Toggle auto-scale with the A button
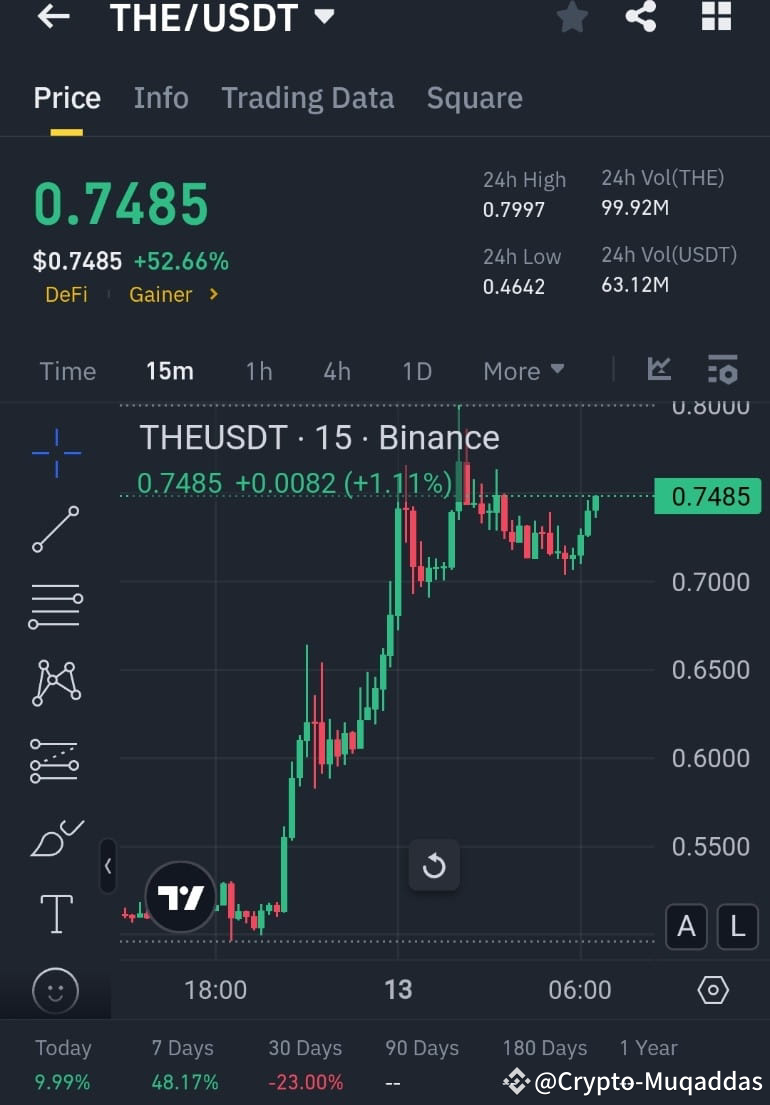Image resolution: width=770 pixels, height=1105 pixels. point(686,927)
